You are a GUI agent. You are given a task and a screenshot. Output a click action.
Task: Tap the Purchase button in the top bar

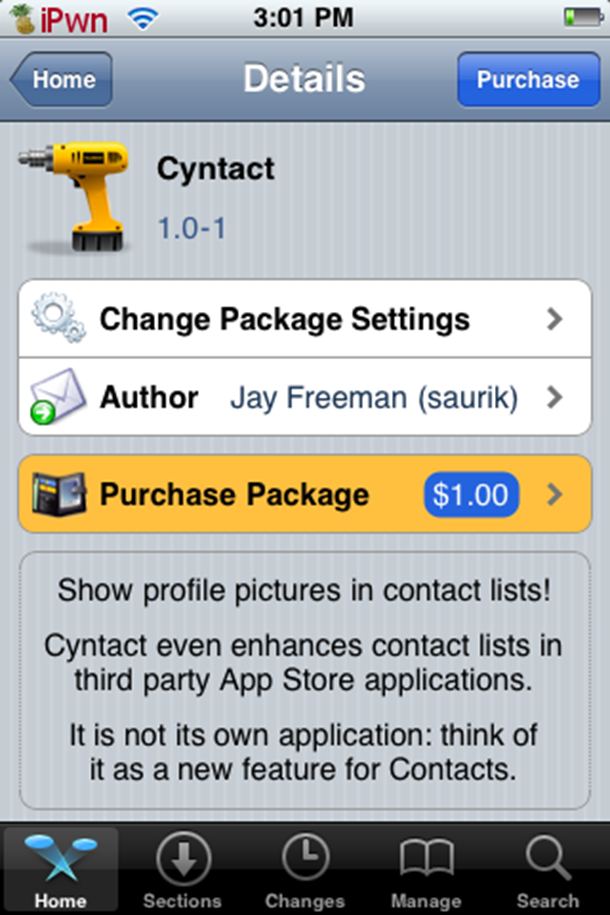tap(527, 80)
